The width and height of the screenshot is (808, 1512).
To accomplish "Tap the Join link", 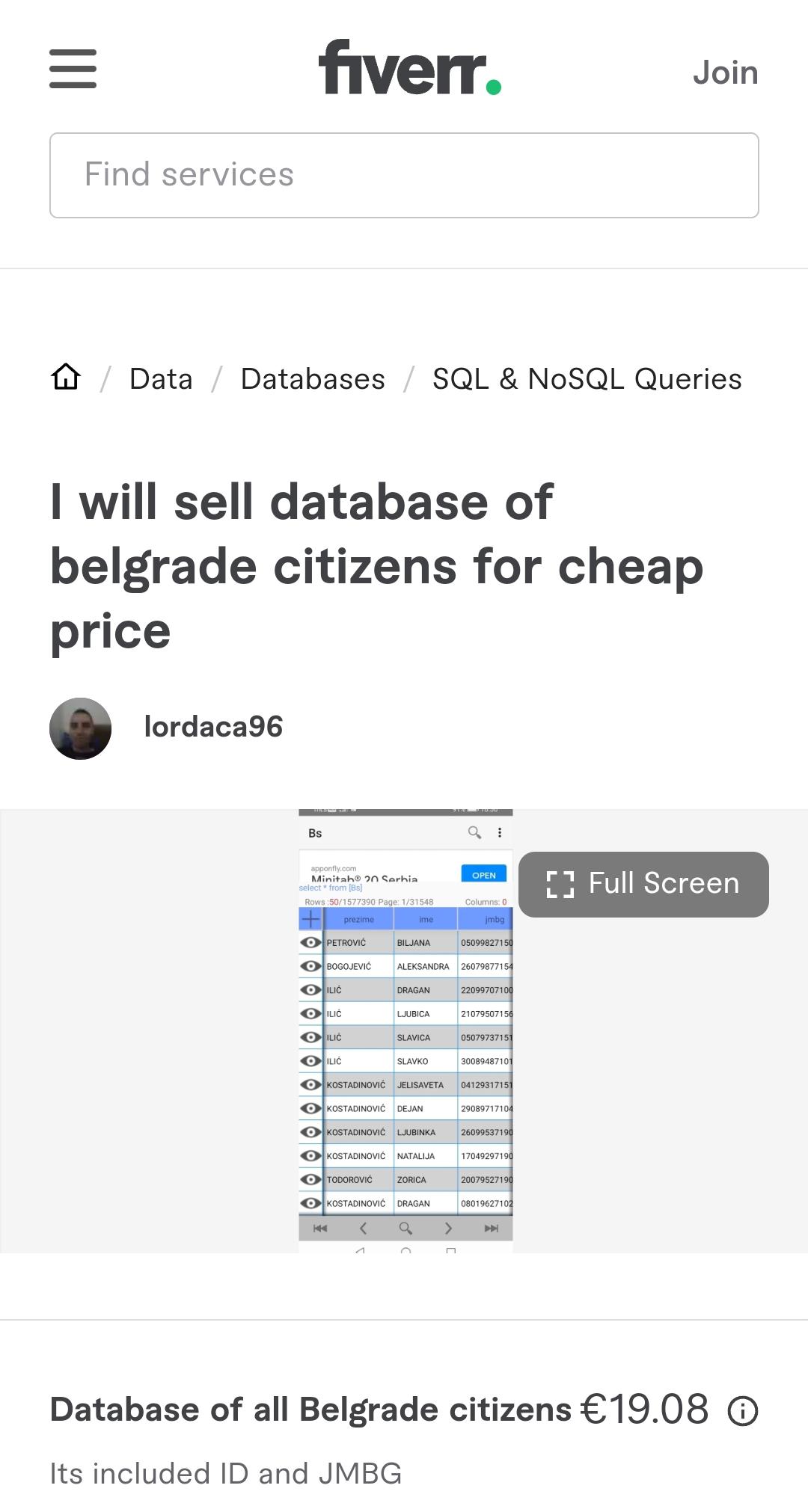I will coord(725,73).
